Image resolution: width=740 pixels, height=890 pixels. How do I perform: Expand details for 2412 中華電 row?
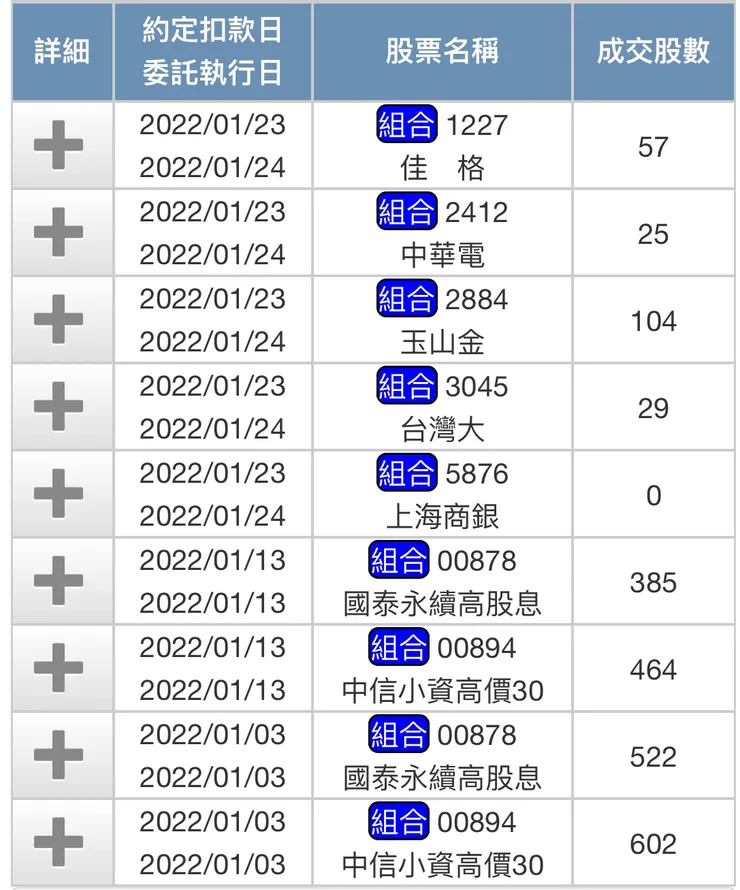click(59, 233)
